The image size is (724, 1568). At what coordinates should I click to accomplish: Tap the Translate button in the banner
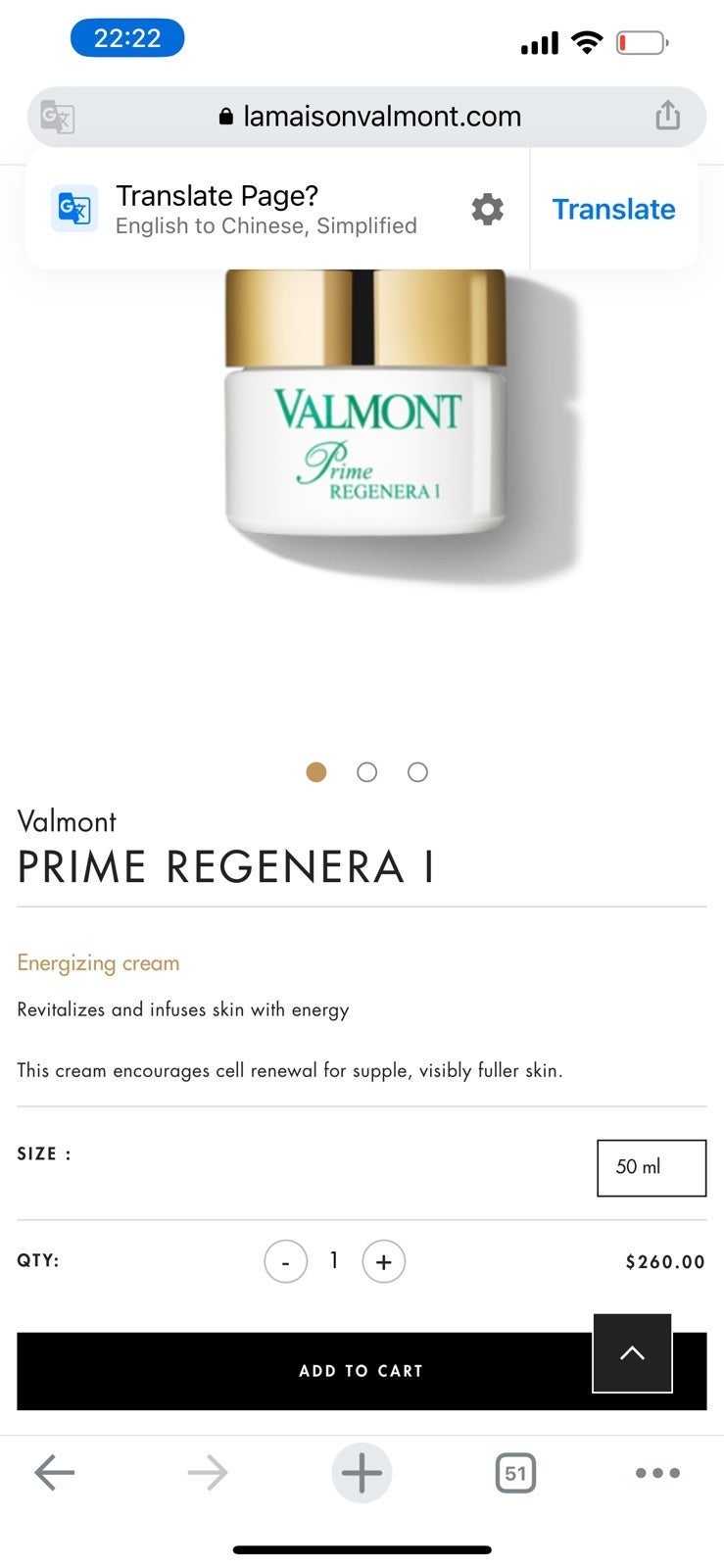[x=613, y=209]
